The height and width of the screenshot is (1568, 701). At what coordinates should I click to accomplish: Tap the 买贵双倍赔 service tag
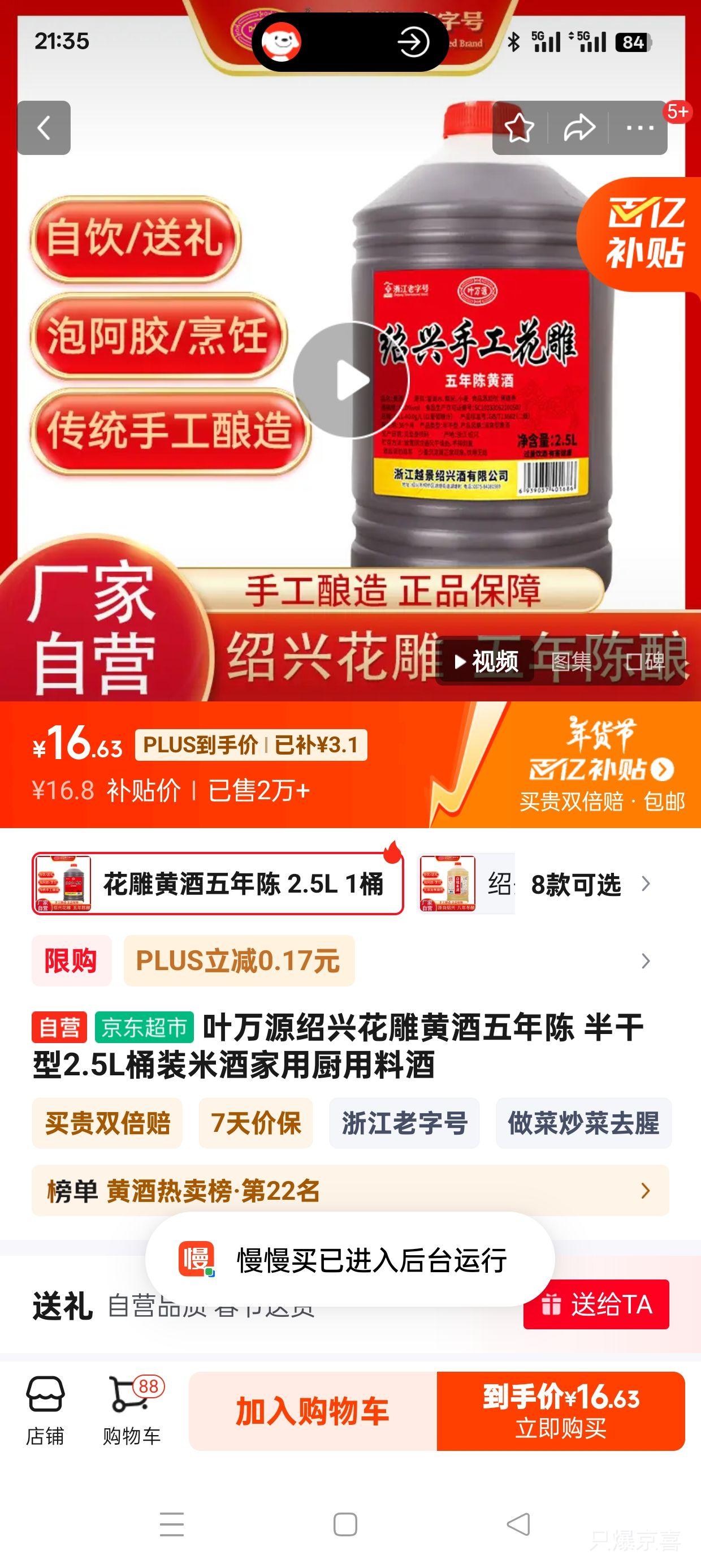[x=107, y=1123]
